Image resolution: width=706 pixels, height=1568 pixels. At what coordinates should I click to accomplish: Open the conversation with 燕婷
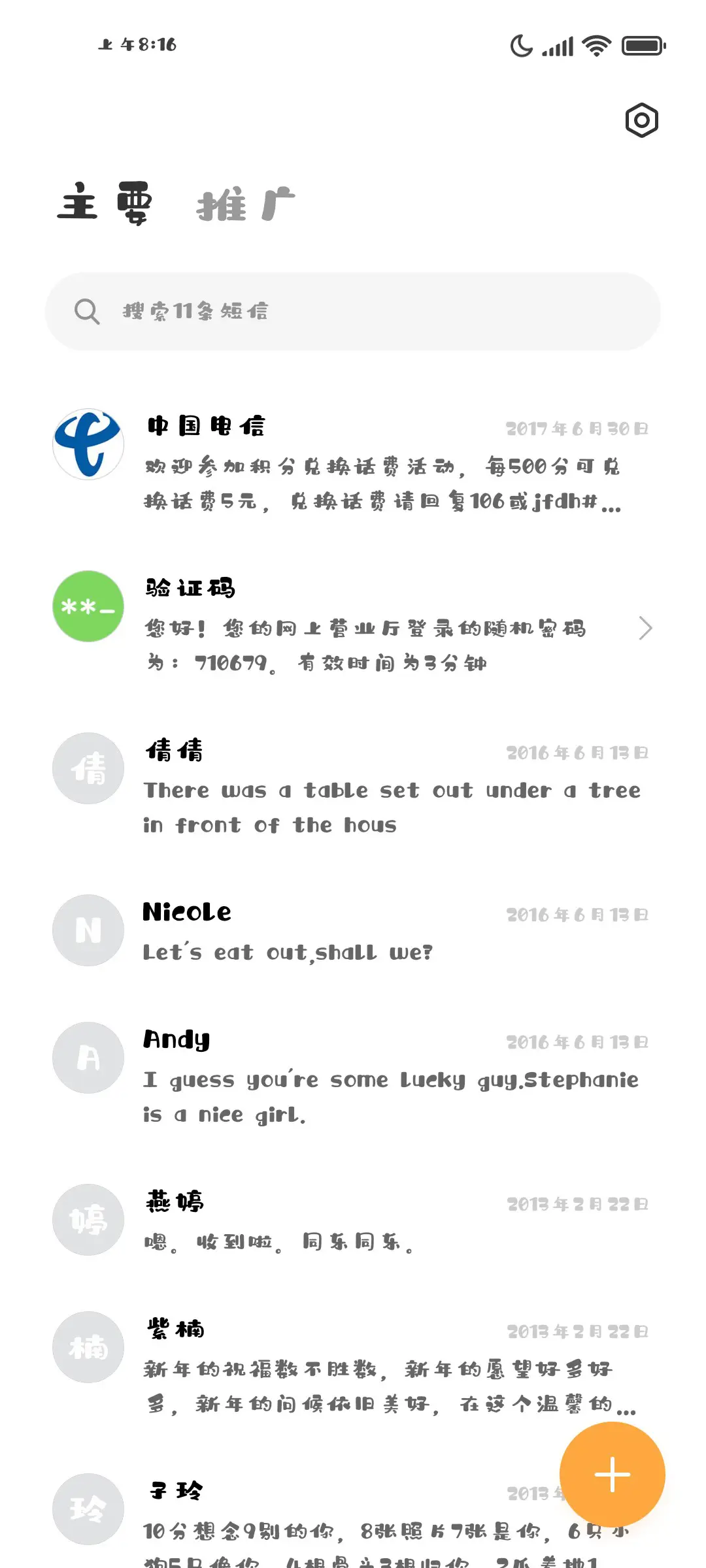353,1220
